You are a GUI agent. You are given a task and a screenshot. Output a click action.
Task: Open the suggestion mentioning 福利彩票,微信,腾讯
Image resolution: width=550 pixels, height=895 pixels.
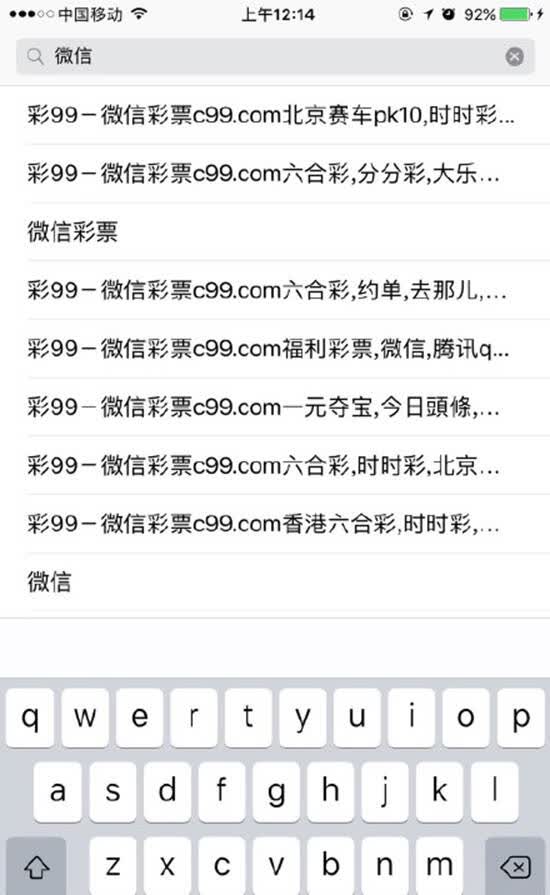(275, 349)
